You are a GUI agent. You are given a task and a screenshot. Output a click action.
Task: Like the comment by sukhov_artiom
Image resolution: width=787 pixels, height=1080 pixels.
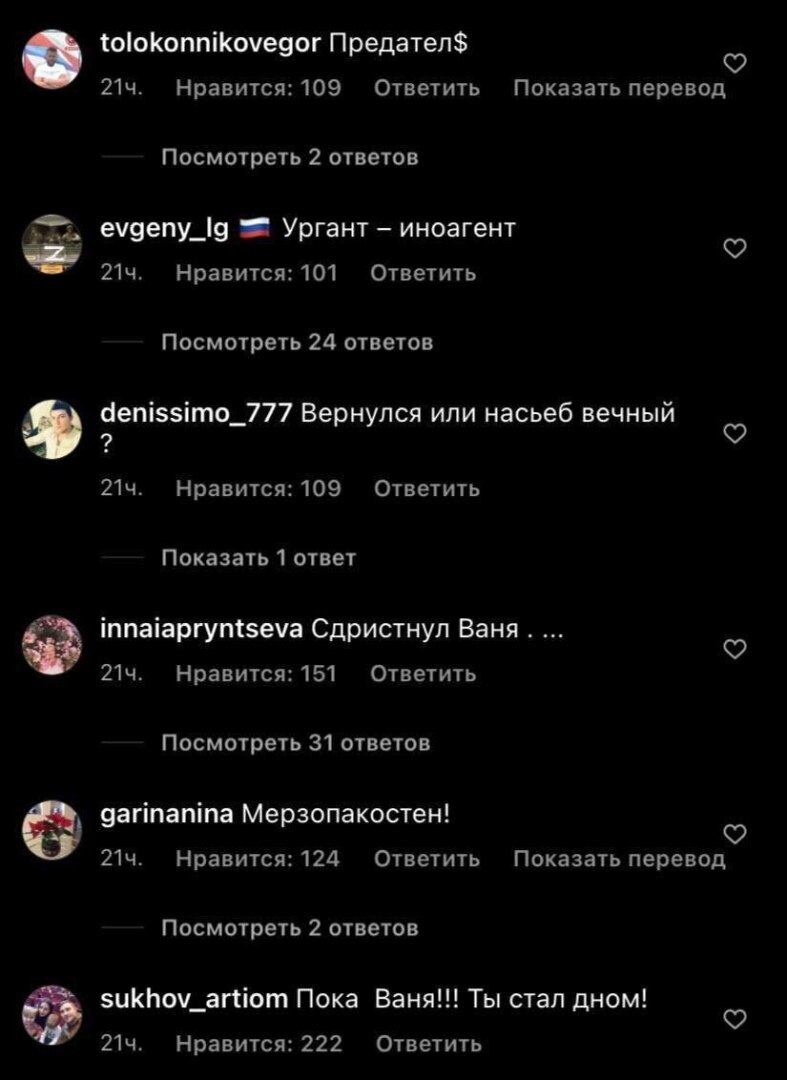coord(735,1019)
